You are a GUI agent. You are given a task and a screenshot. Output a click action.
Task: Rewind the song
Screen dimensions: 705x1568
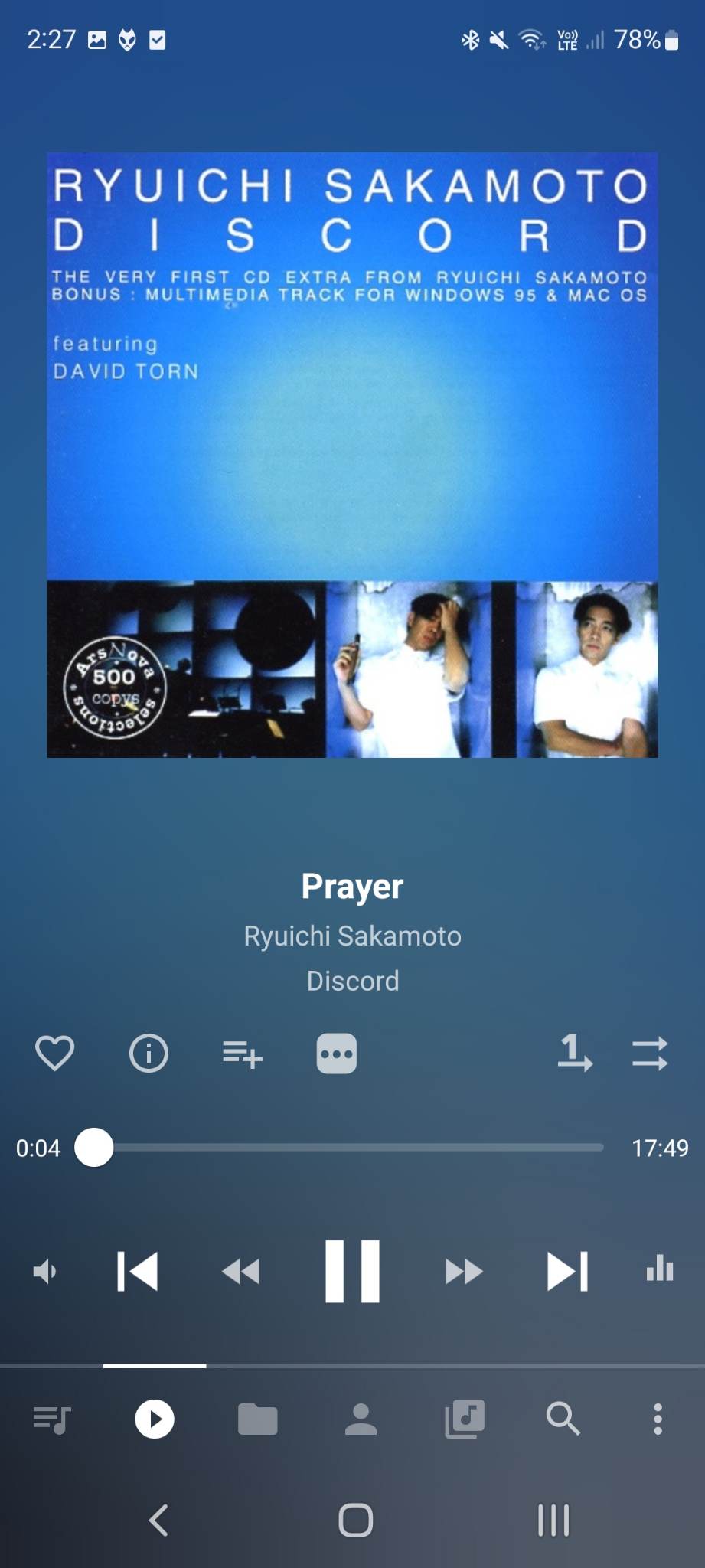coord(241,1272)
